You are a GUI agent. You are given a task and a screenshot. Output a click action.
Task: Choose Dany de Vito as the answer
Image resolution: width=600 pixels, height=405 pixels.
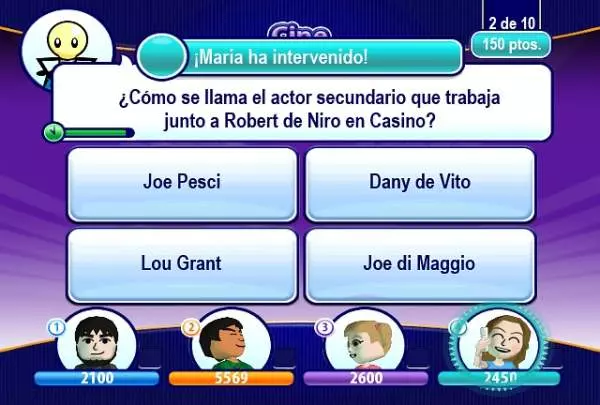[419, 184]
